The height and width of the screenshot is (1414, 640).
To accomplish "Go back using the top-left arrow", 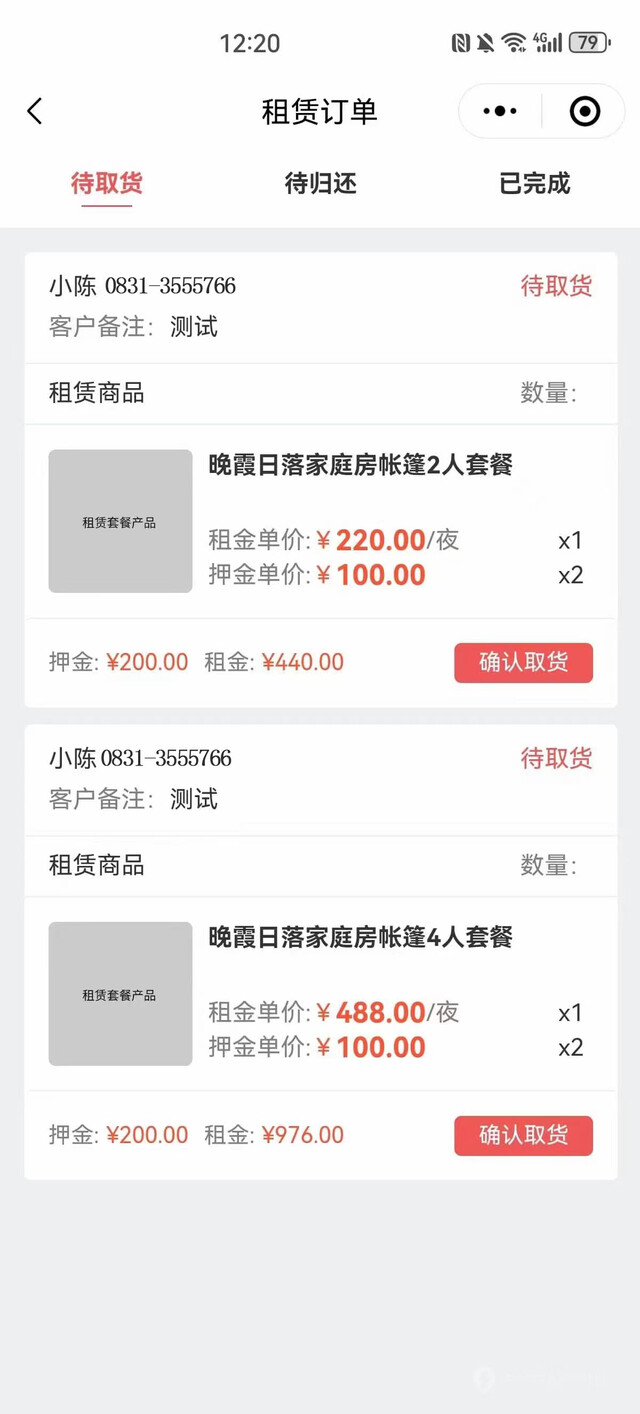I will [35, 111].
